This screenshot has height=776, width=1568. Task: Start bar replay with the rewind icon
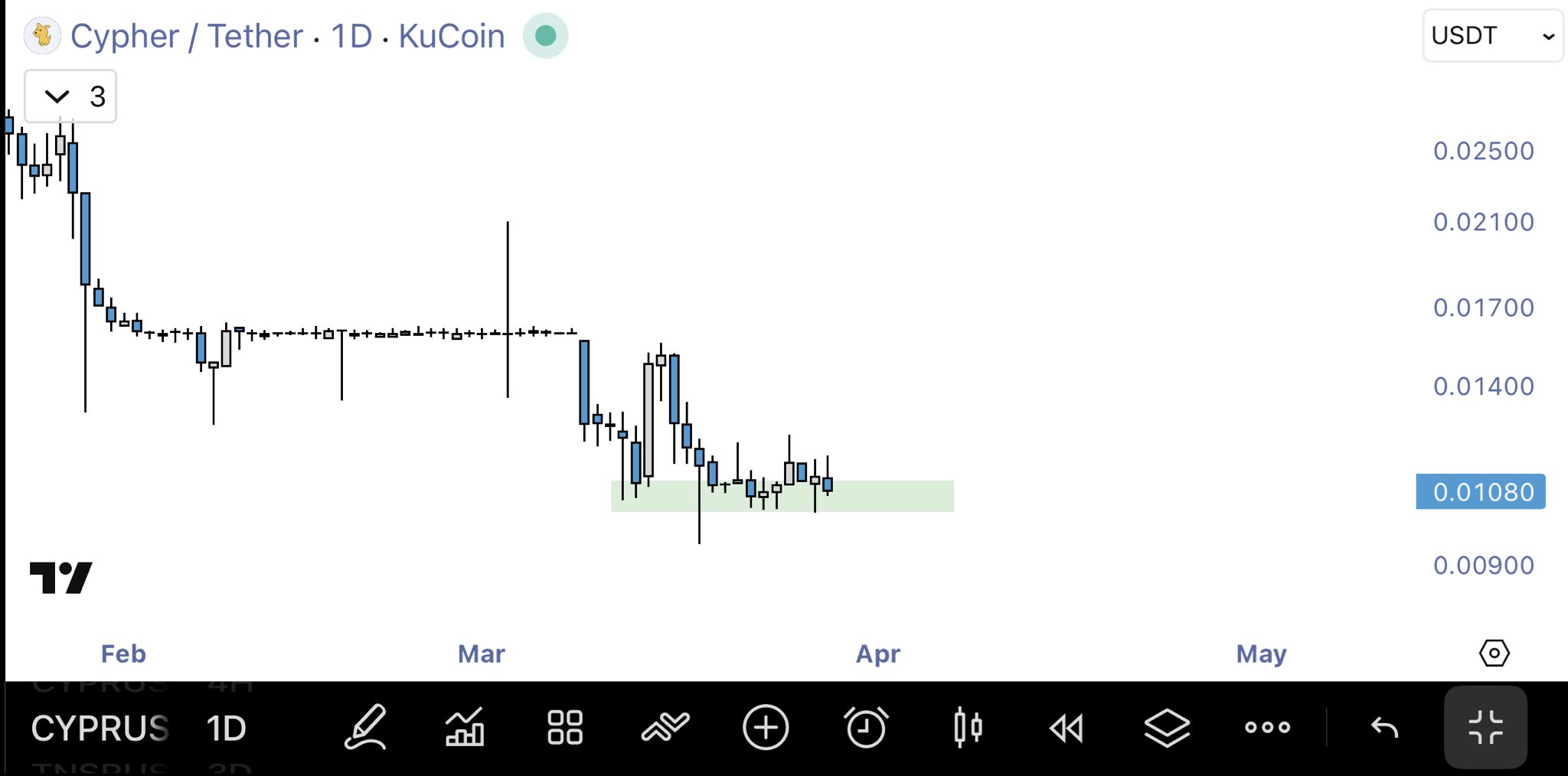tap(1067, 728)
